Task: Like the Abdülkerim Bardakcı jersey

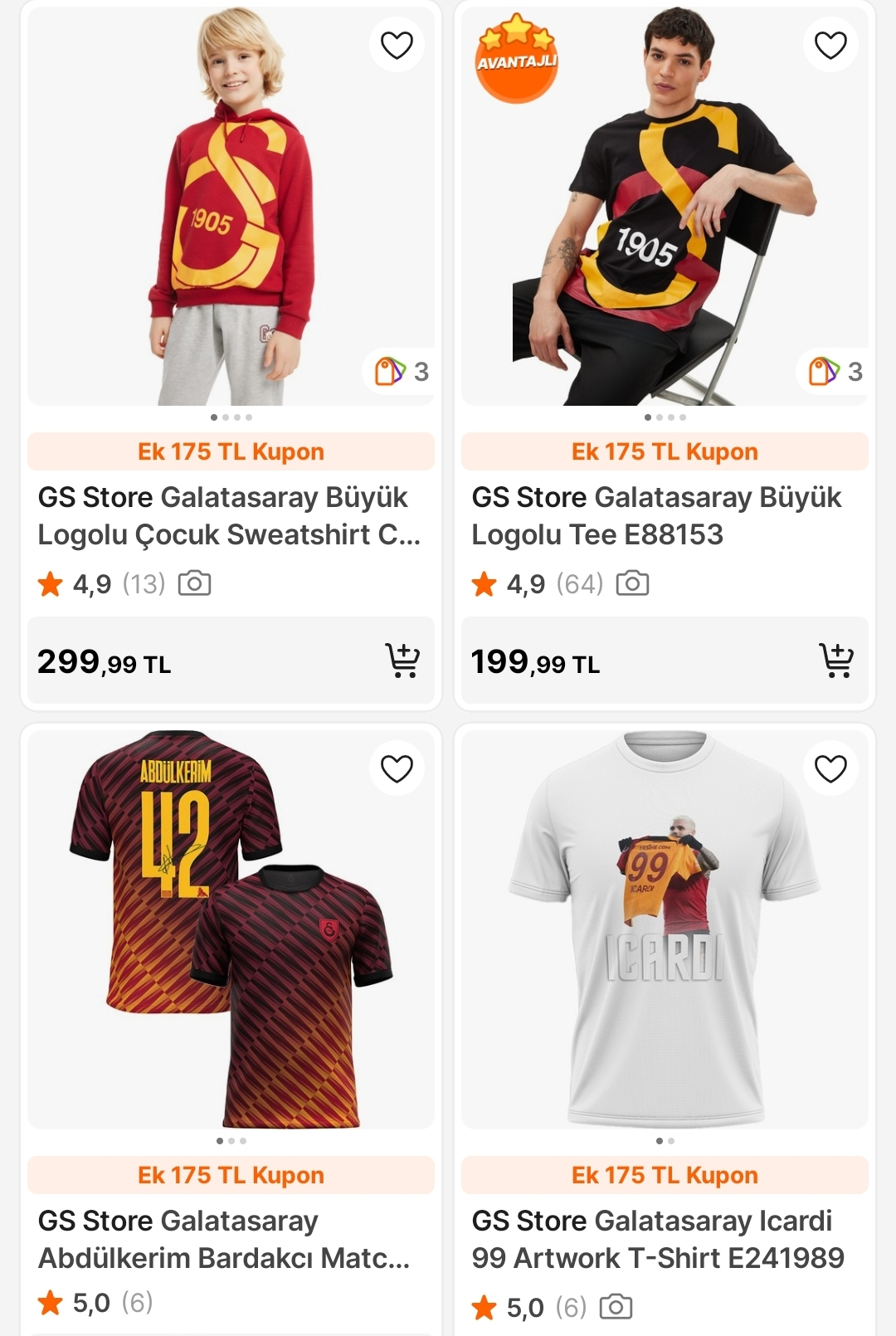Action: click(397, 768)
